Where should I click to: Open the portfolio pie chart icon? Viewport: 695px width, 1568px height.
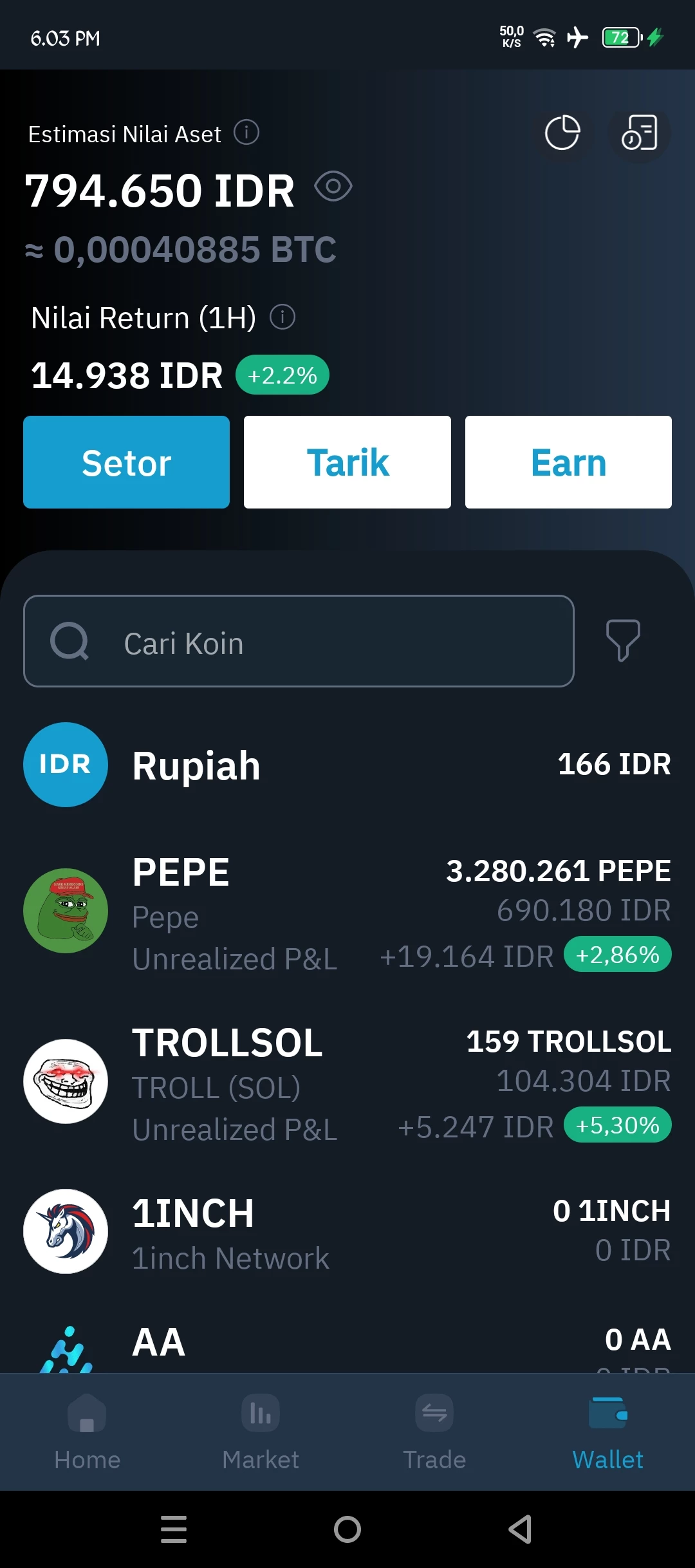(562, 133)
